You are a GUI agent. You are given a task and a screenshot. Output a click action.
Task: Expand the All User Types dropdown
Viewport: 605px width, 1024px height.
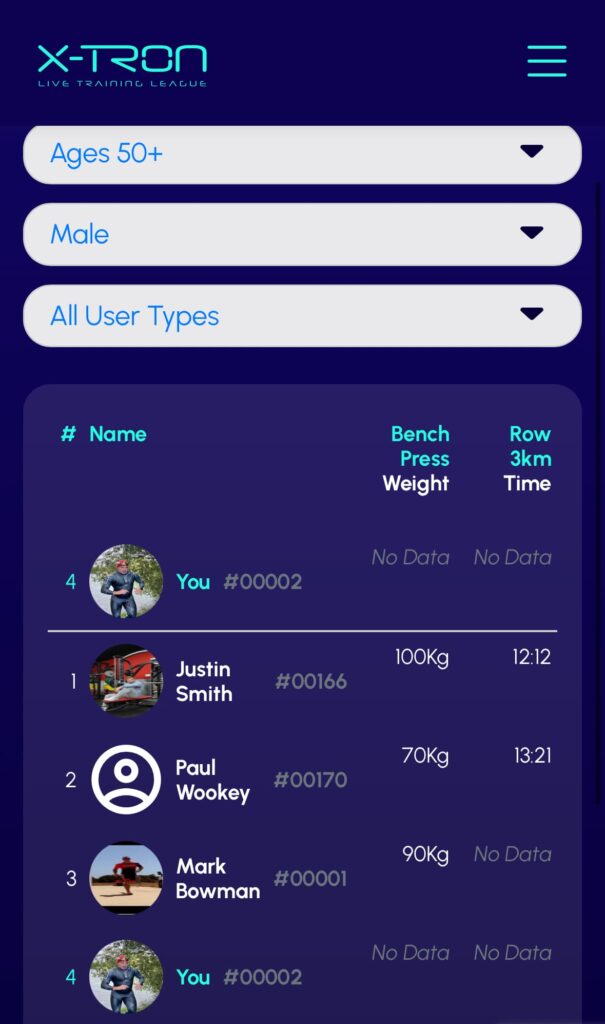(x=302, y=316)
